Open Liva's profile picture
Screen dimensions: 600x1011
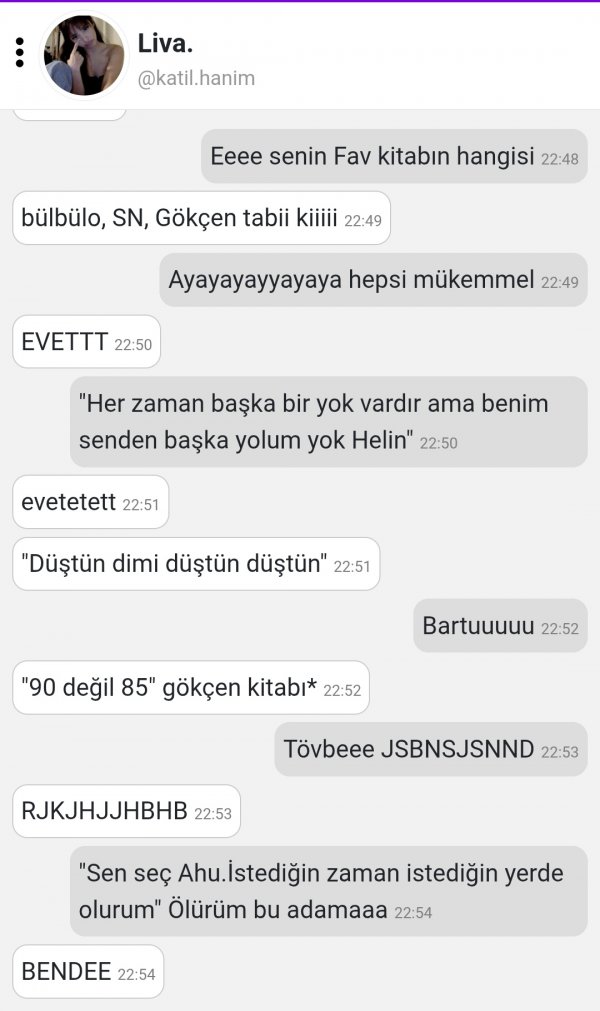point(84,55)
